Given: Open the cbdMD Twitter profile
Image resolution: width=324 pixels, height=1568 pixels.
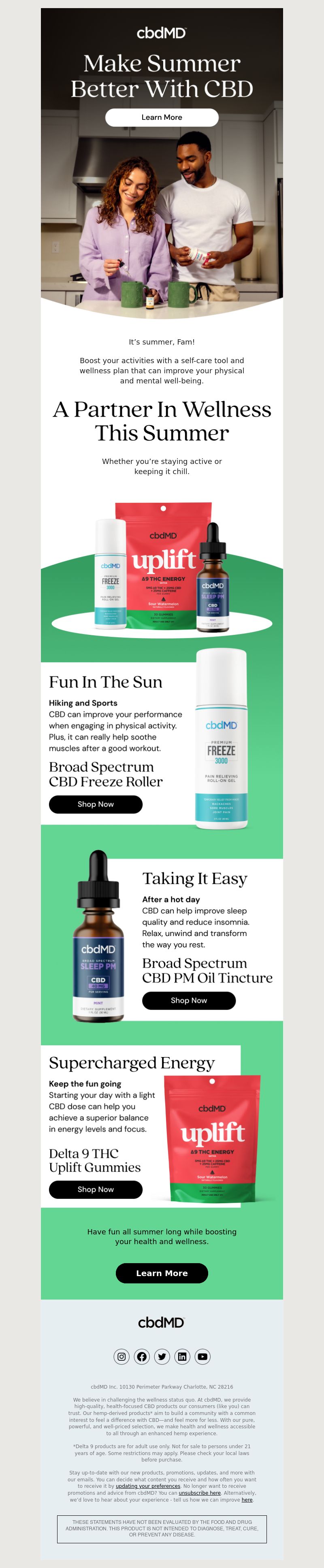Looking at the screenshot, I should (x=162, y=1356).
